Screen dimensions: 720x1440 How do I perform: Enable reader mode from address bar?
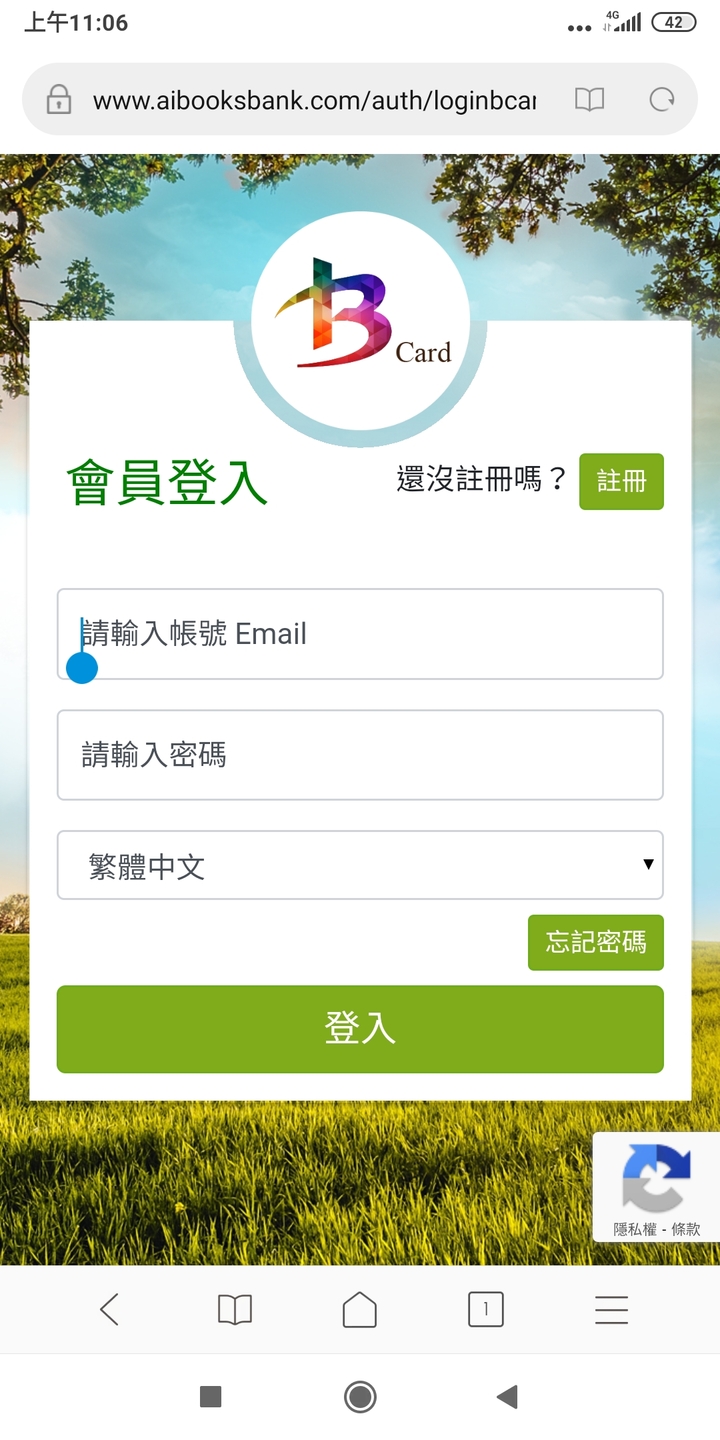click(589, 99)
